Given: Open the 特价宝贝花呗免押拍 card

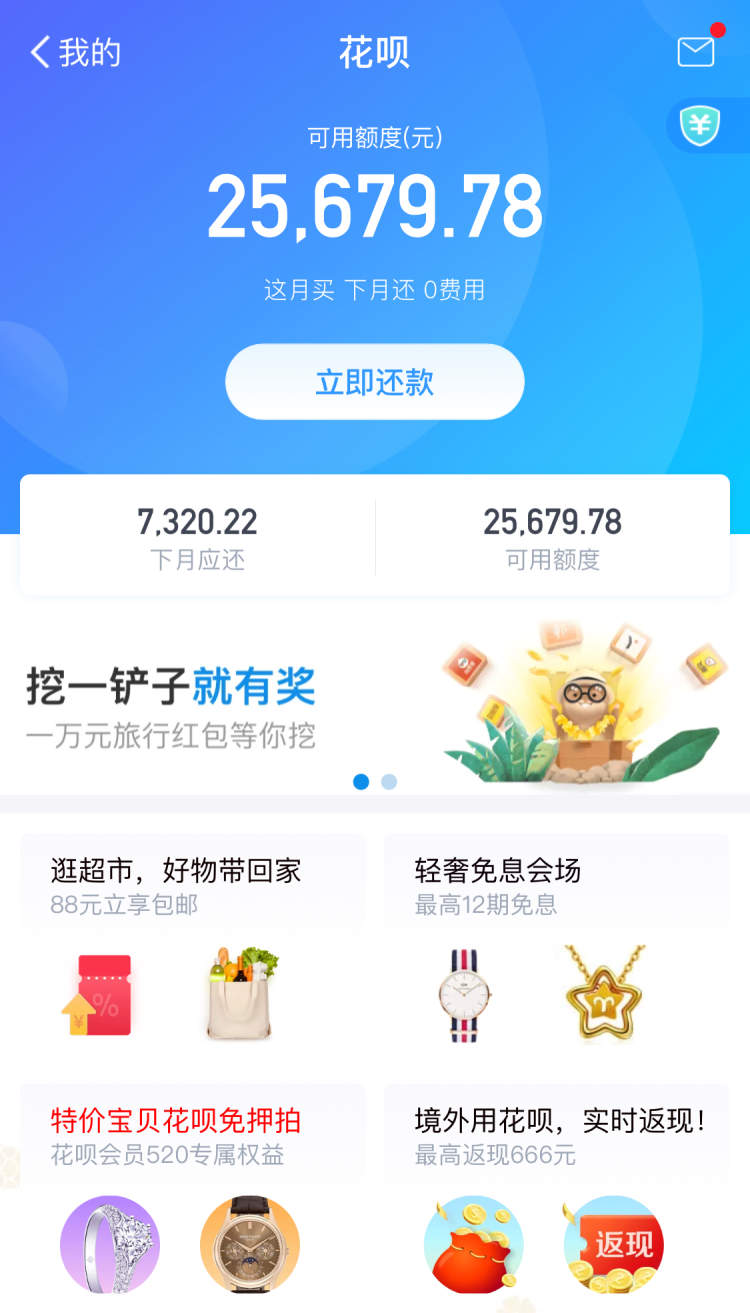Looking at the screenshot, I should coord(193,1190).
